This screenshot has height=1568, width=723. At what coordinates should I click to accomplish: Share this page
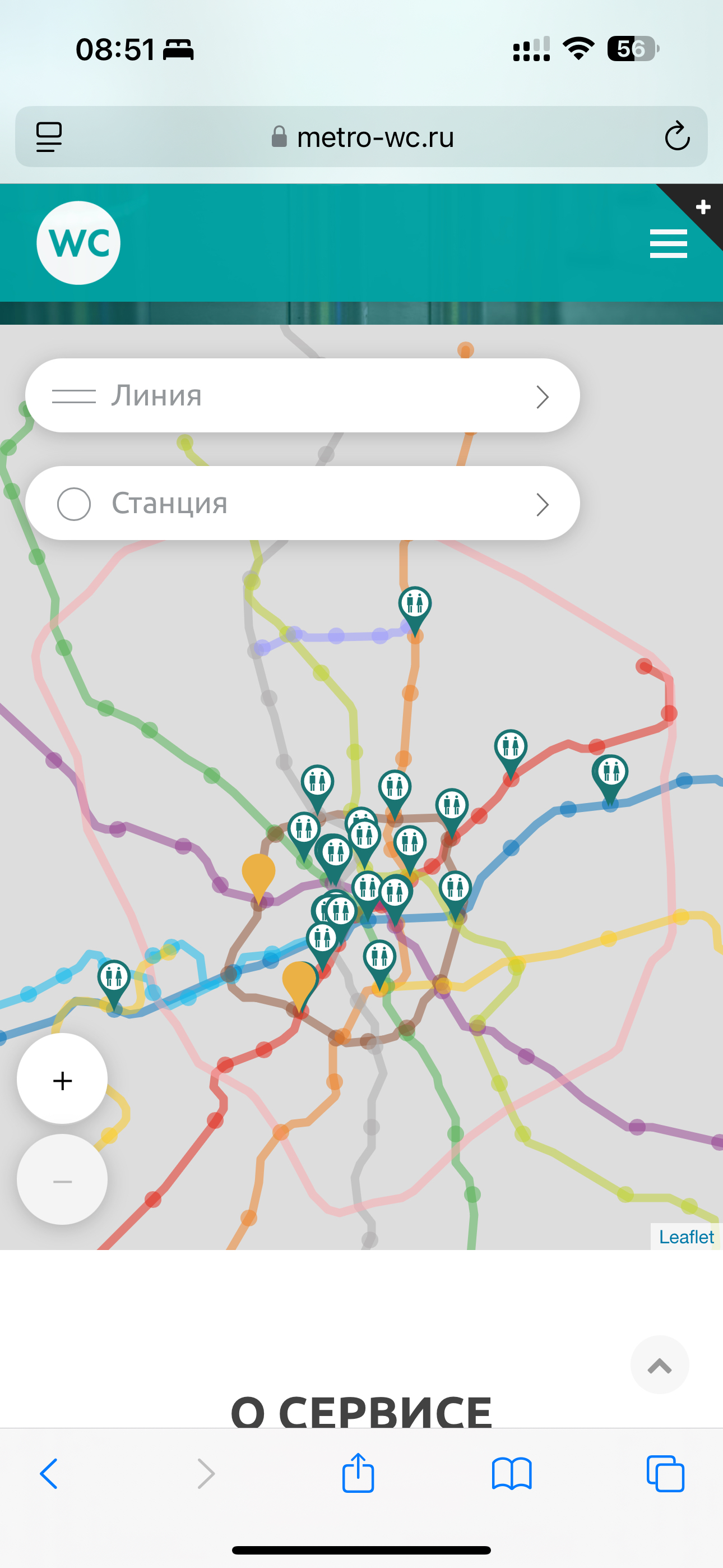[358, 1474]
